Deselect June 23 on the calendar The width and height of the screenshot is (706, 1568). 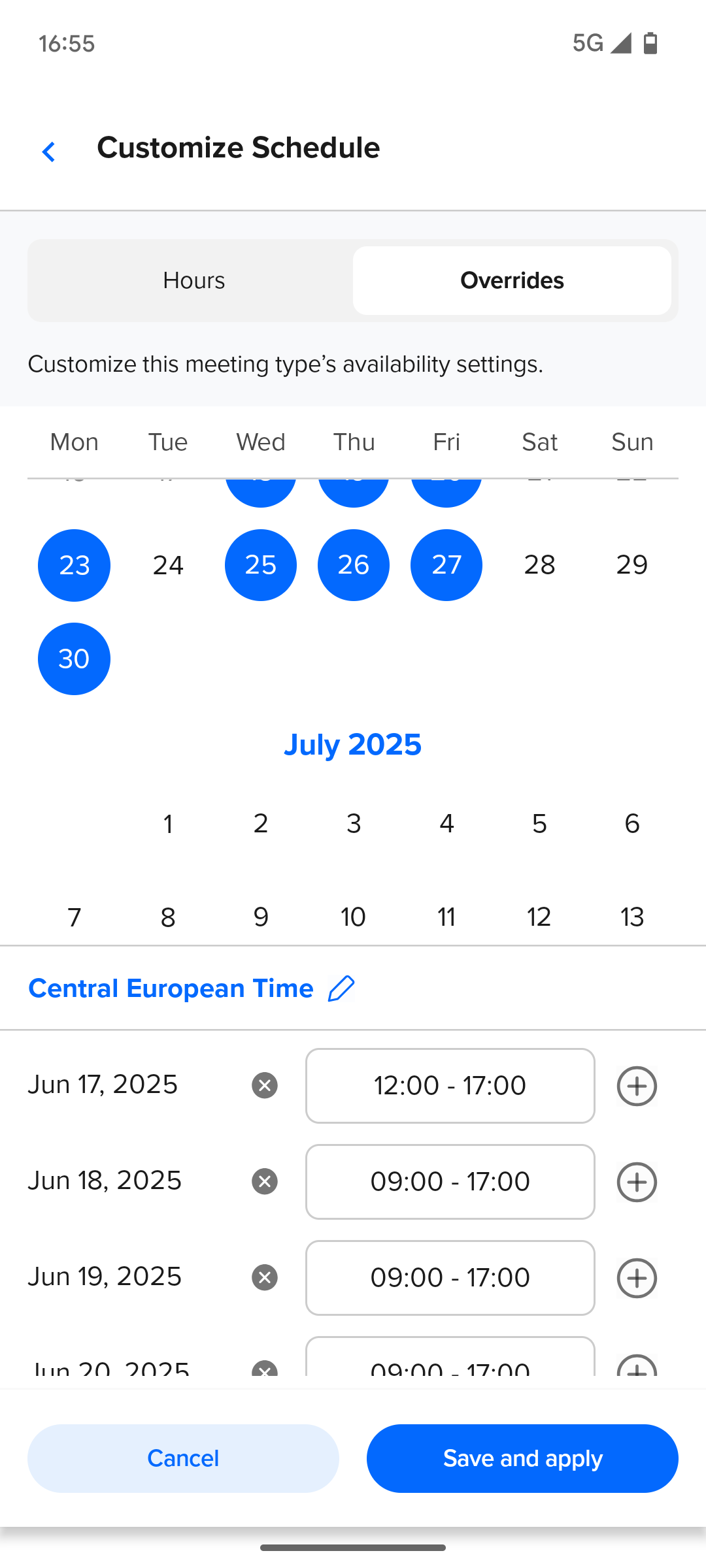tap(74, 565)
